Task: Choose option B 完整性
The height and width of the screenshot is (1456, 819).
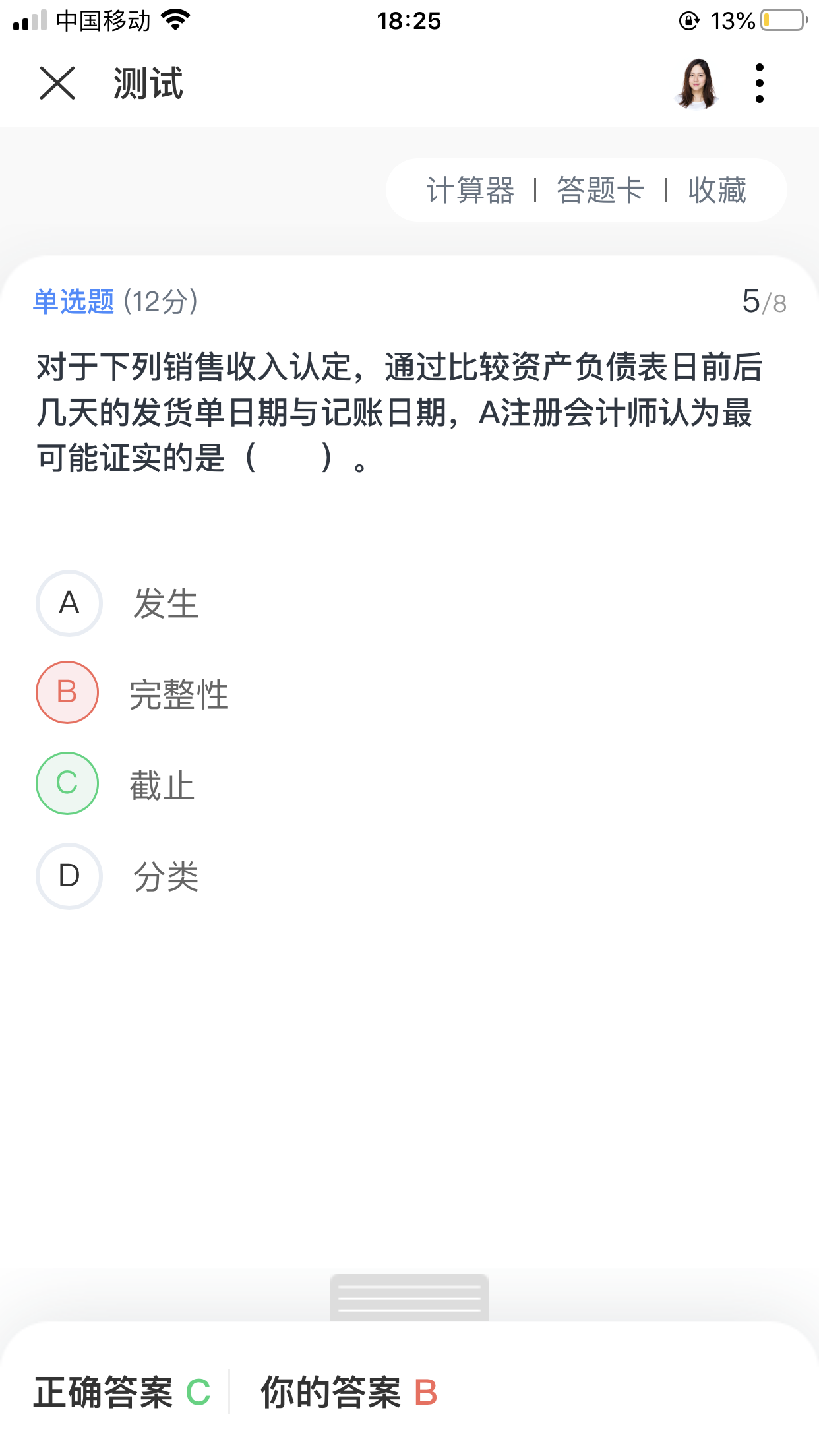Action: coord(67,692)
